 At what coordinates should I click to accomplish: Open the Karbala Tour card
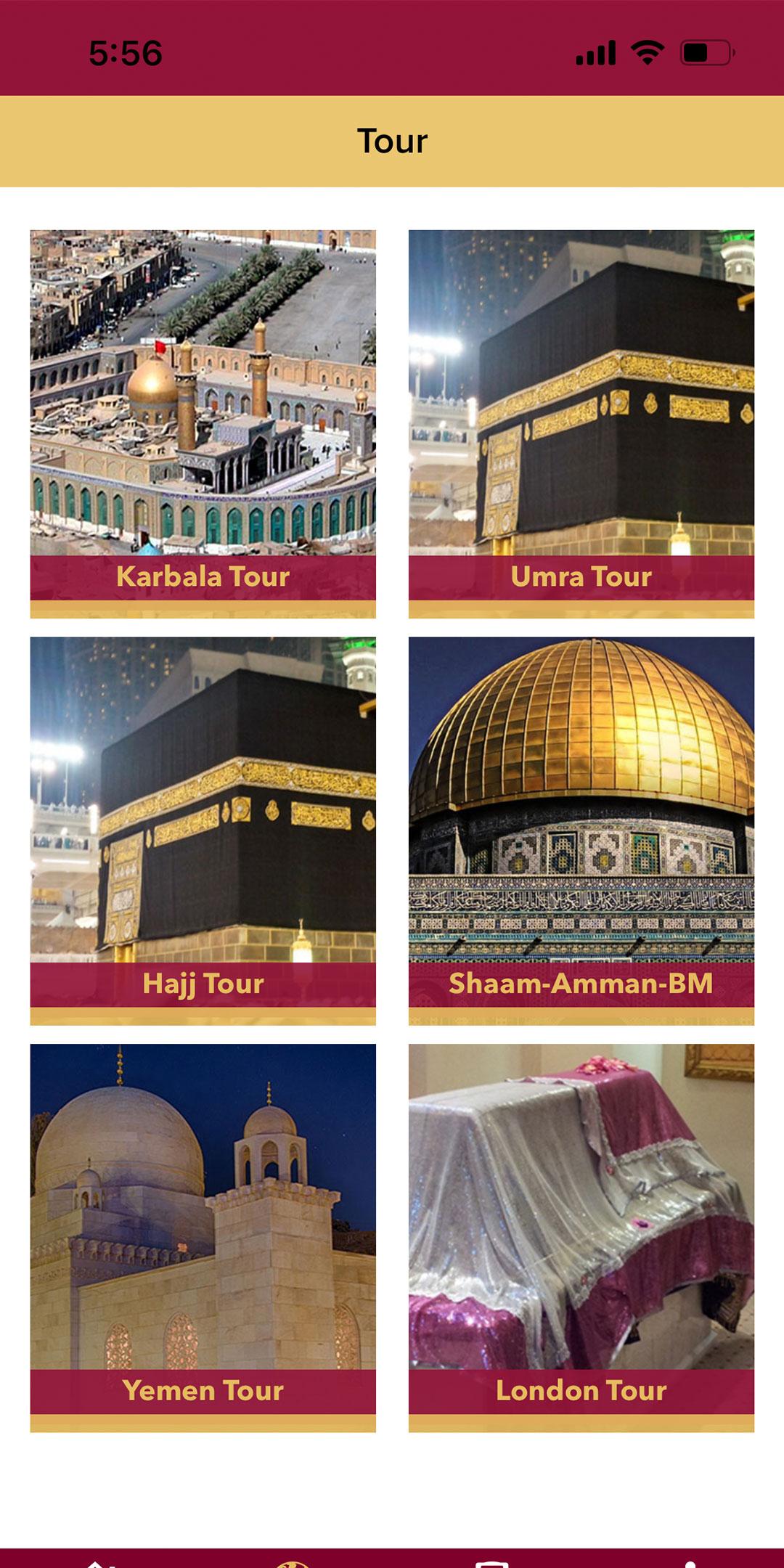pyautogui.click(x=203, y=424)
